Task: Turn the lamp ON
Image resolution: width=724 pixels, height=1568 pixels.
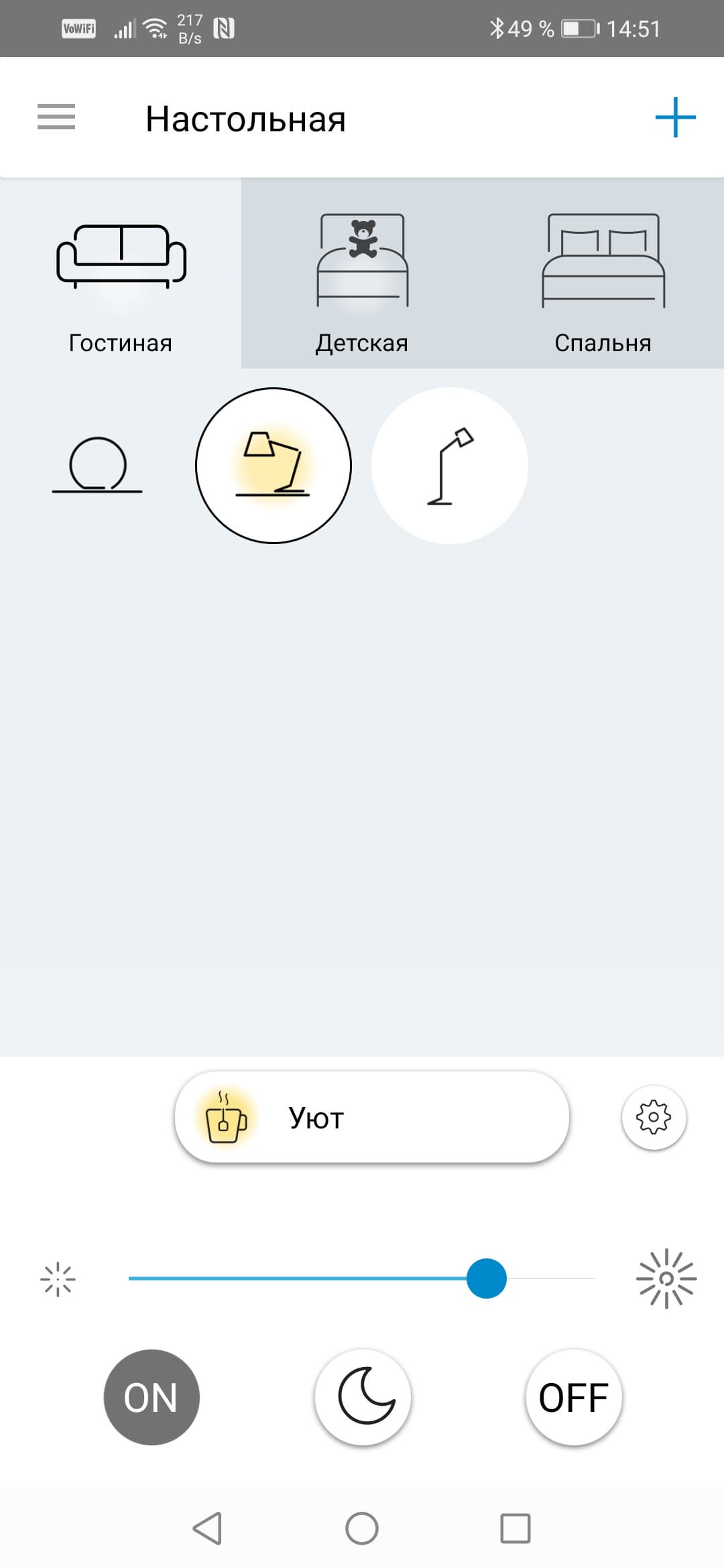Action: pos(152,1398)
